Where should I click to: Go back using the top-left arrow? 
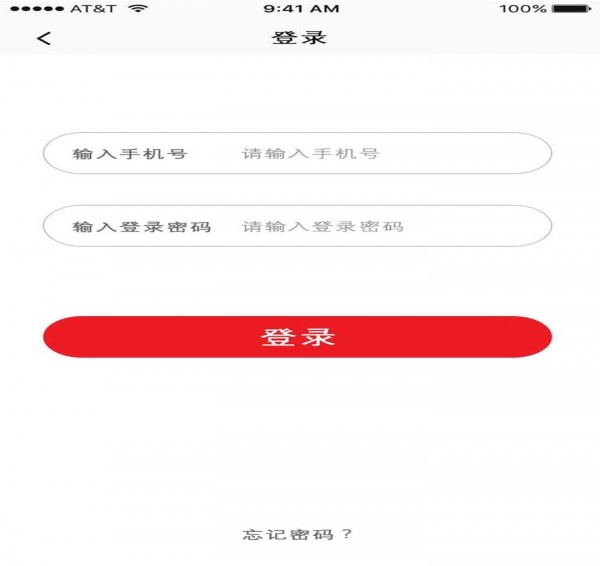point(43,39)
